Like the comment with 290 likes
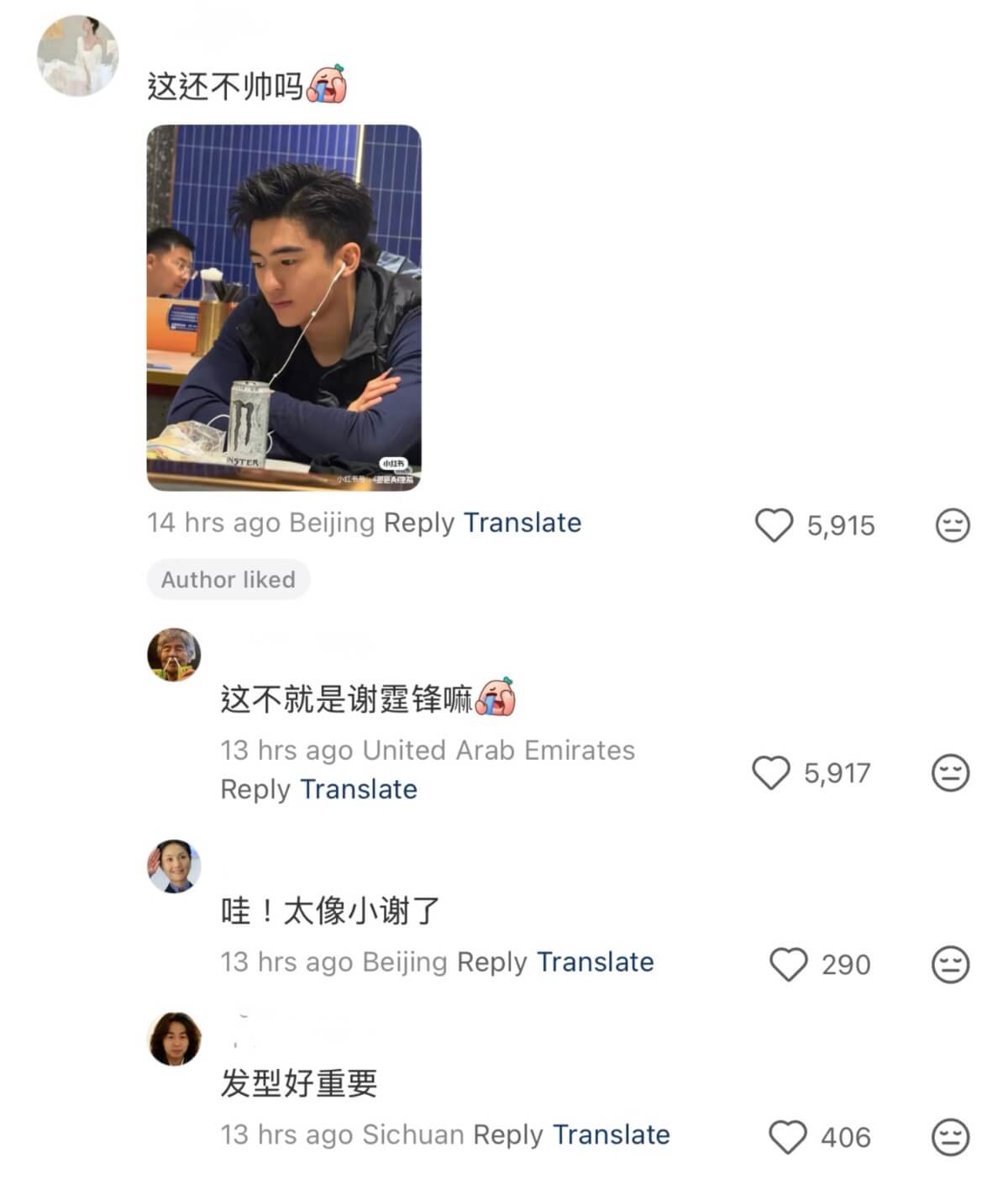The height and width of the screenshot is (1190, 1008). click(788, 964)
